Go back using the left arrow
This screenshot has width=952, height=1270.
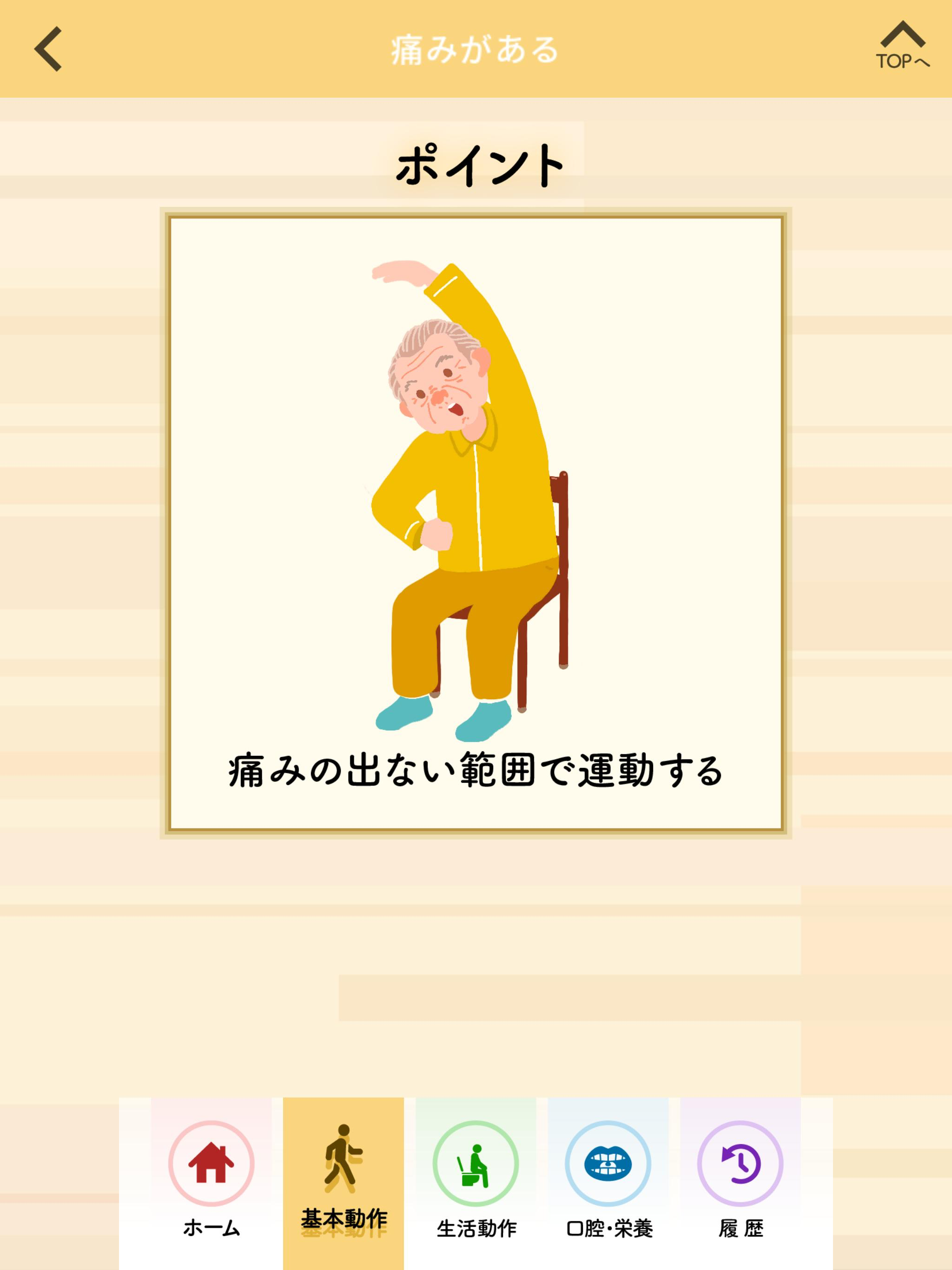click(48, 49)
